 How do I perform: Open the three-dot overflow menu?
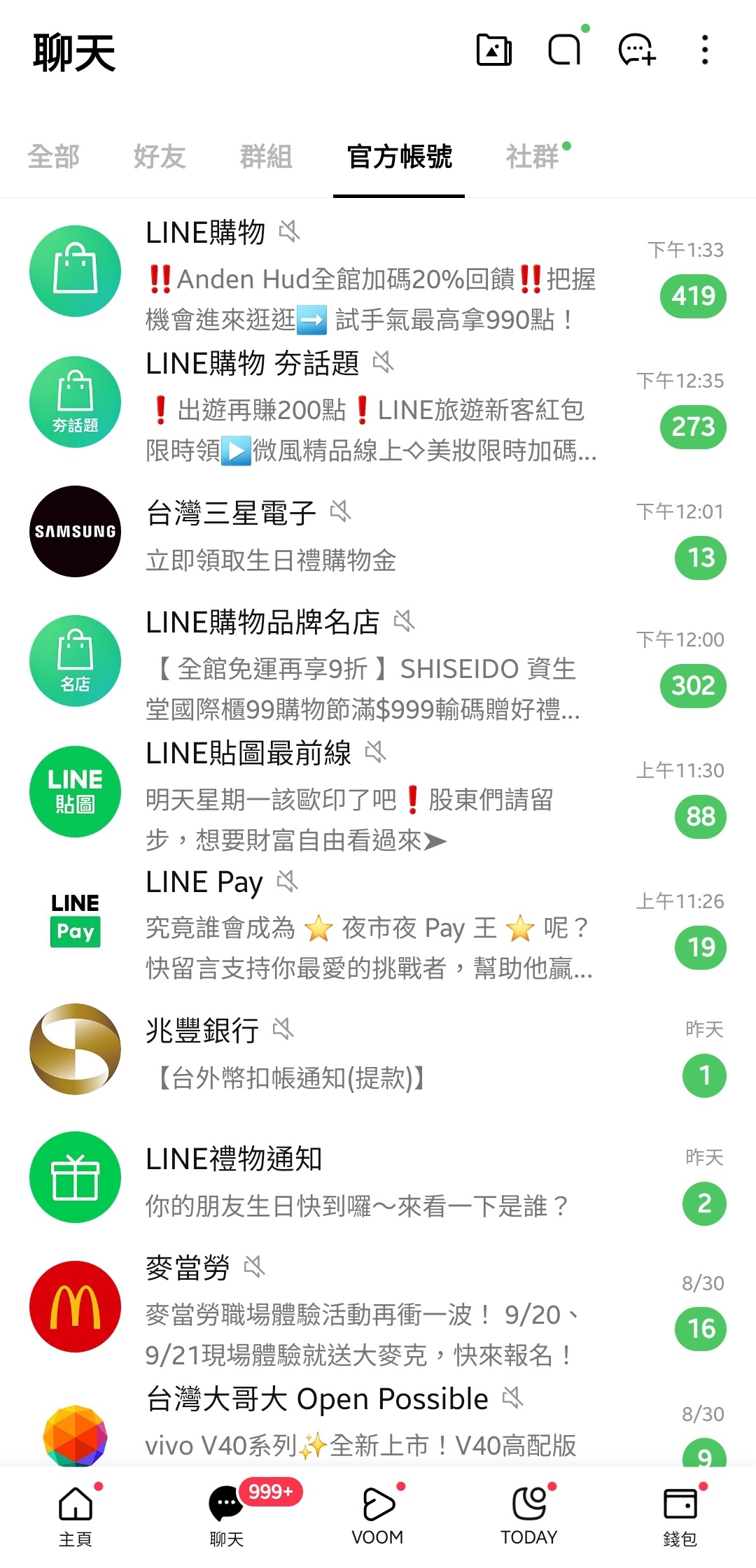point(705,50)
